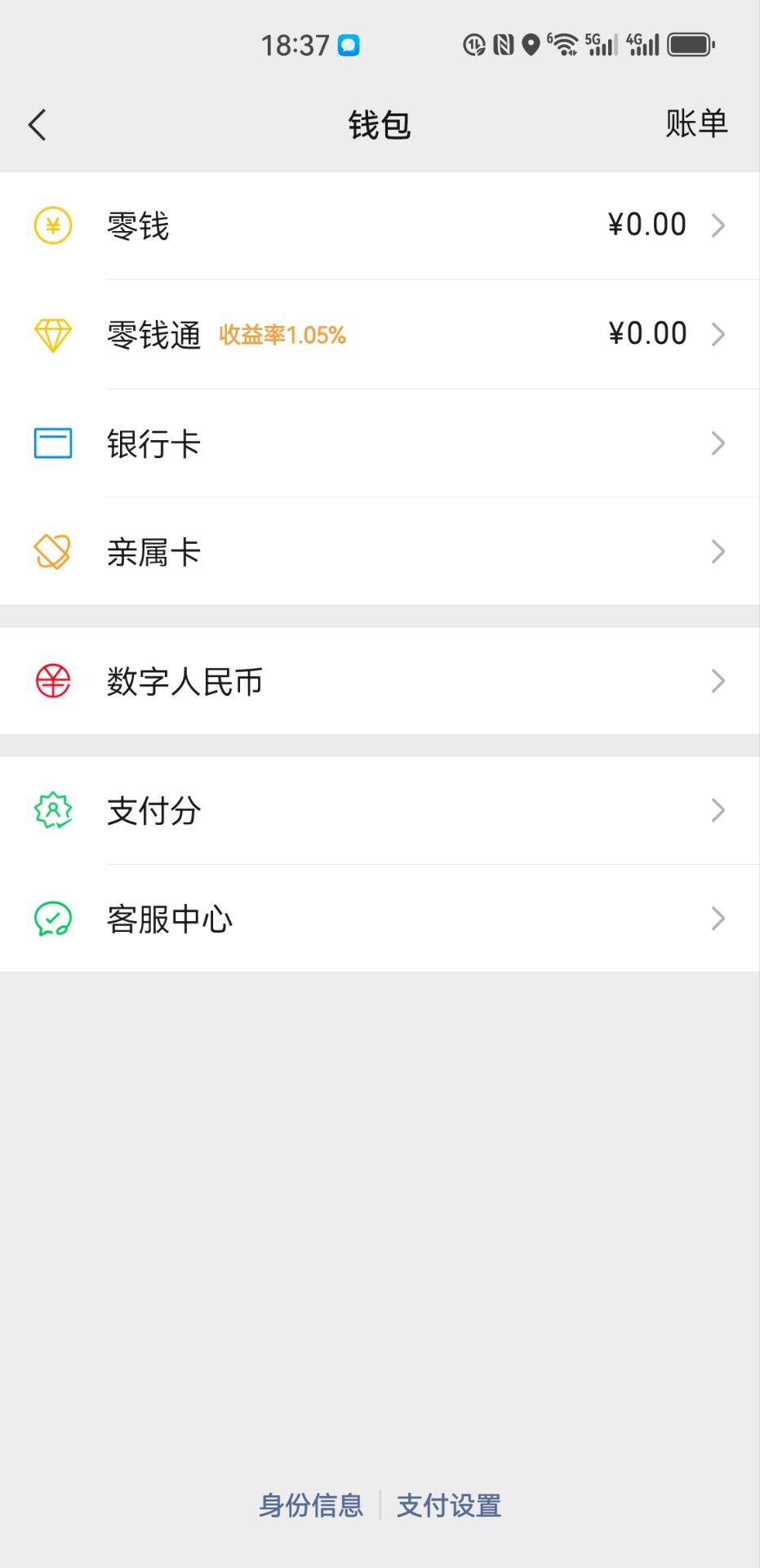Image resolution: width=760 pixels, height=1568 pixels.
Task: Go back with the left arrow
Action: pos(36,124)
